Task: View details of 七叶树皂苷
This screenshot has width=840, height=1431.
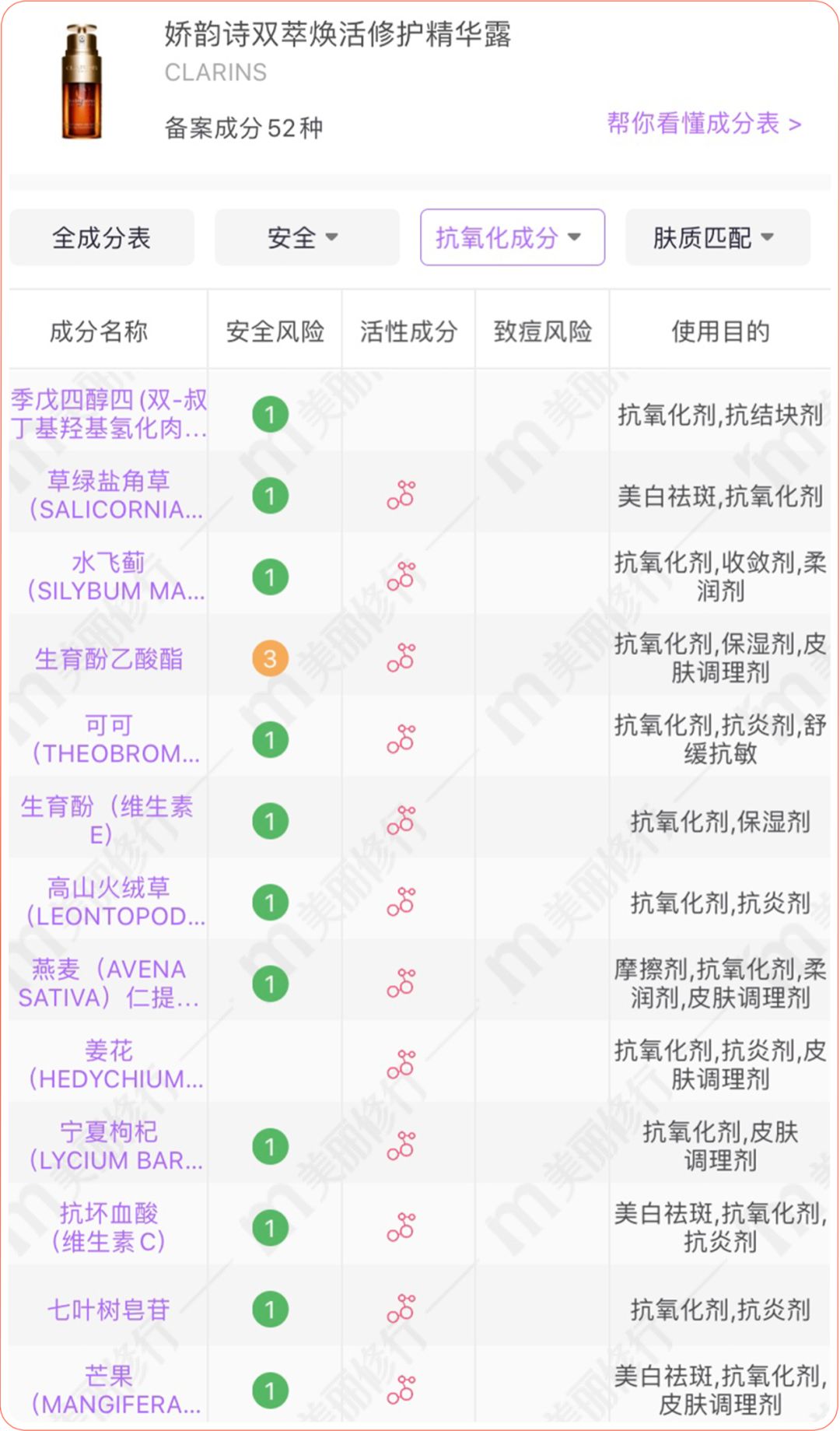Action: [x=109, y=1310]
